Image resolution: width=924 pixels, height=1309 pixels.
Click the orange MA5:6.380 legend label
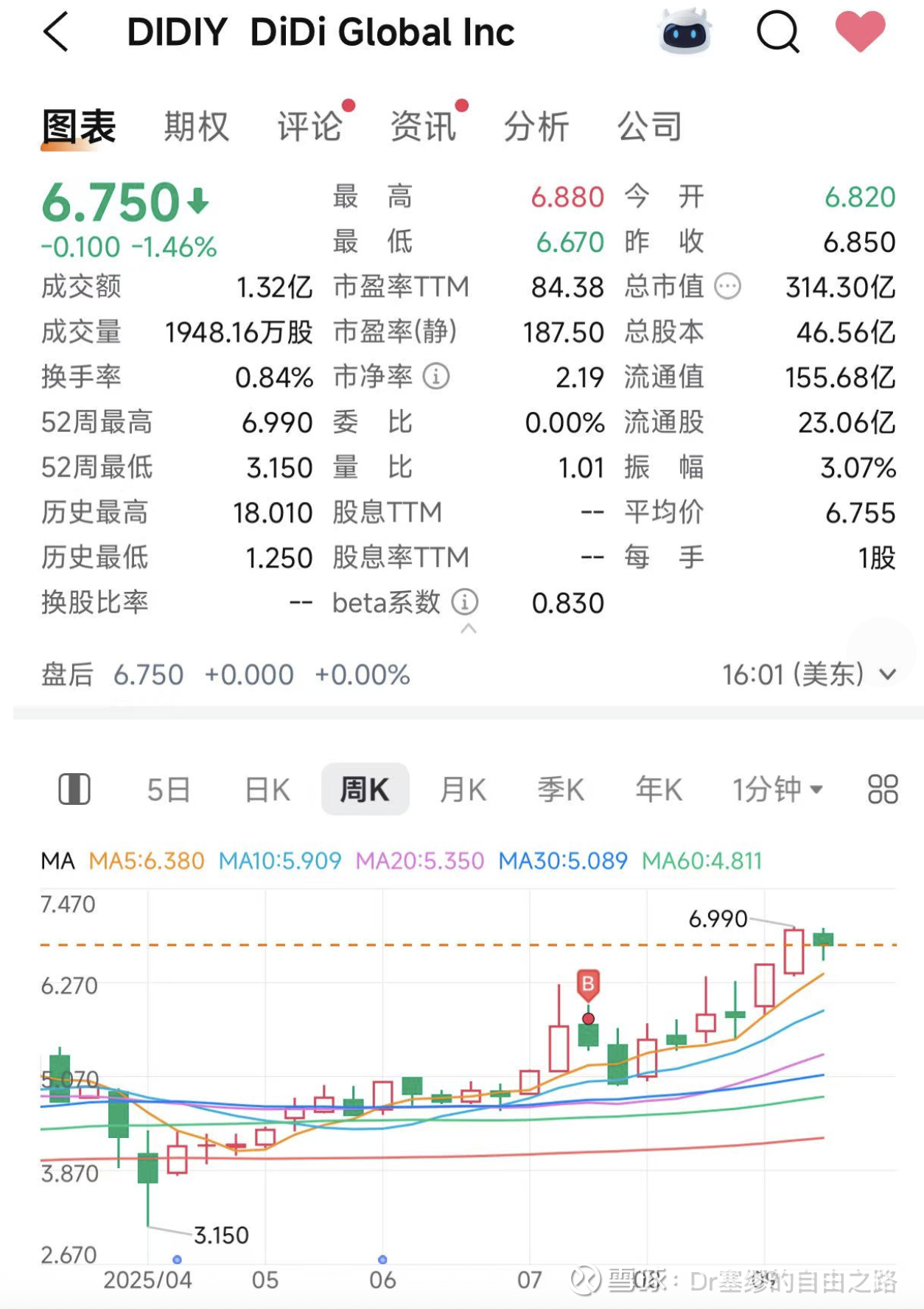pyautogui.click(x=144, y=859)
